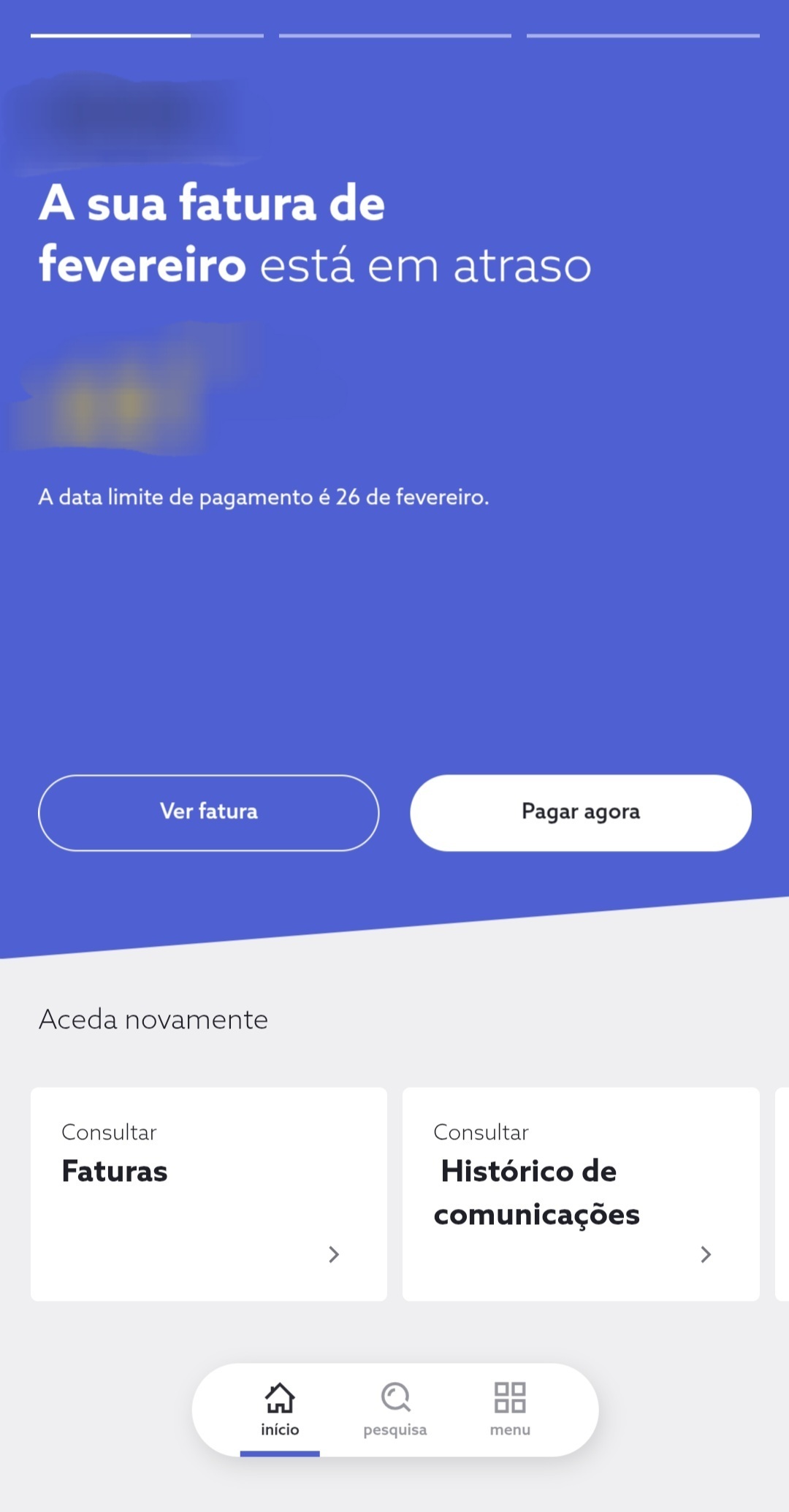Viewport: 789px width, 1512px height.
Task: Pay the overdue invoice with Pagar agora
Action: pos(581,812)
